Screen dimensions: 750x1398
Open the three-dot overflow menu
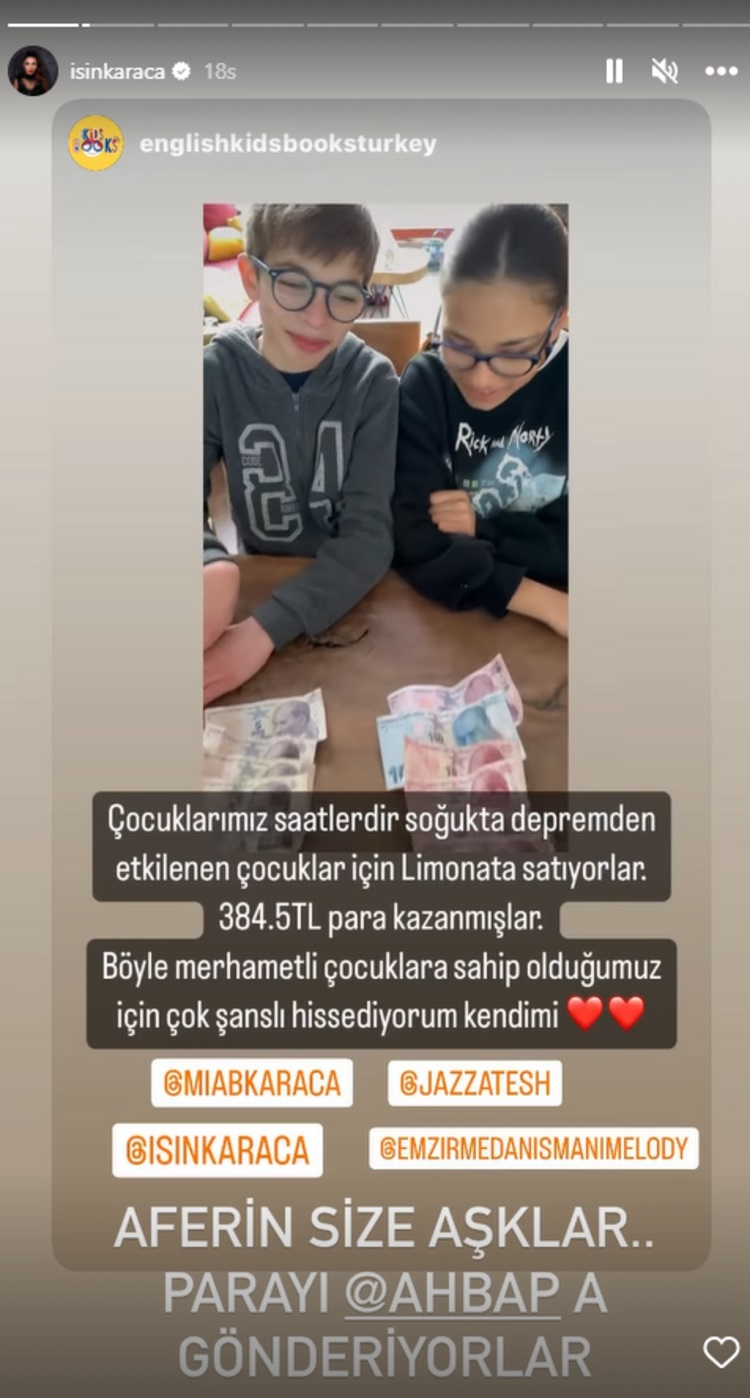(x=721, y=71)
